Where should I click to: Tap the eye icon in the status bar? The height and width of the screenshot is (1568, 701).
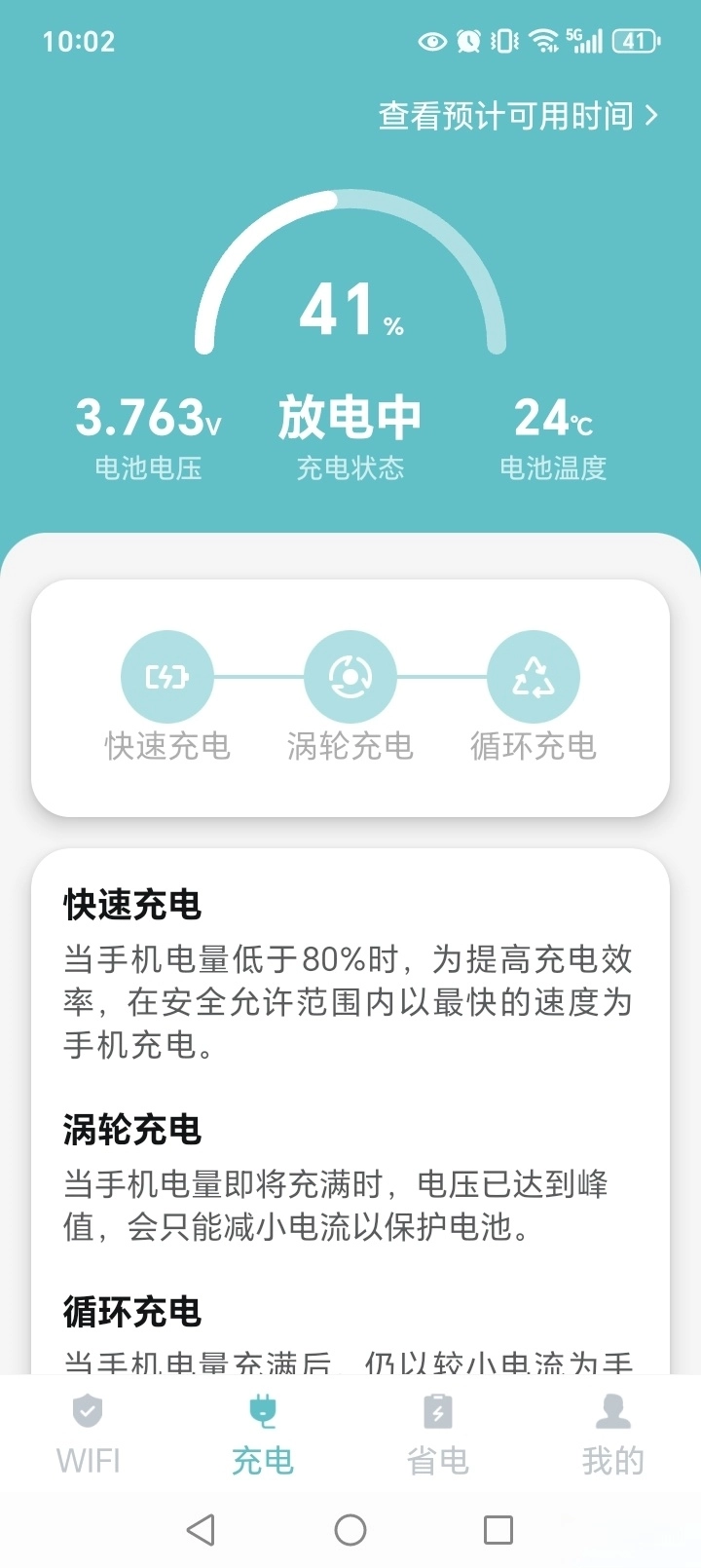click(430, 42)
